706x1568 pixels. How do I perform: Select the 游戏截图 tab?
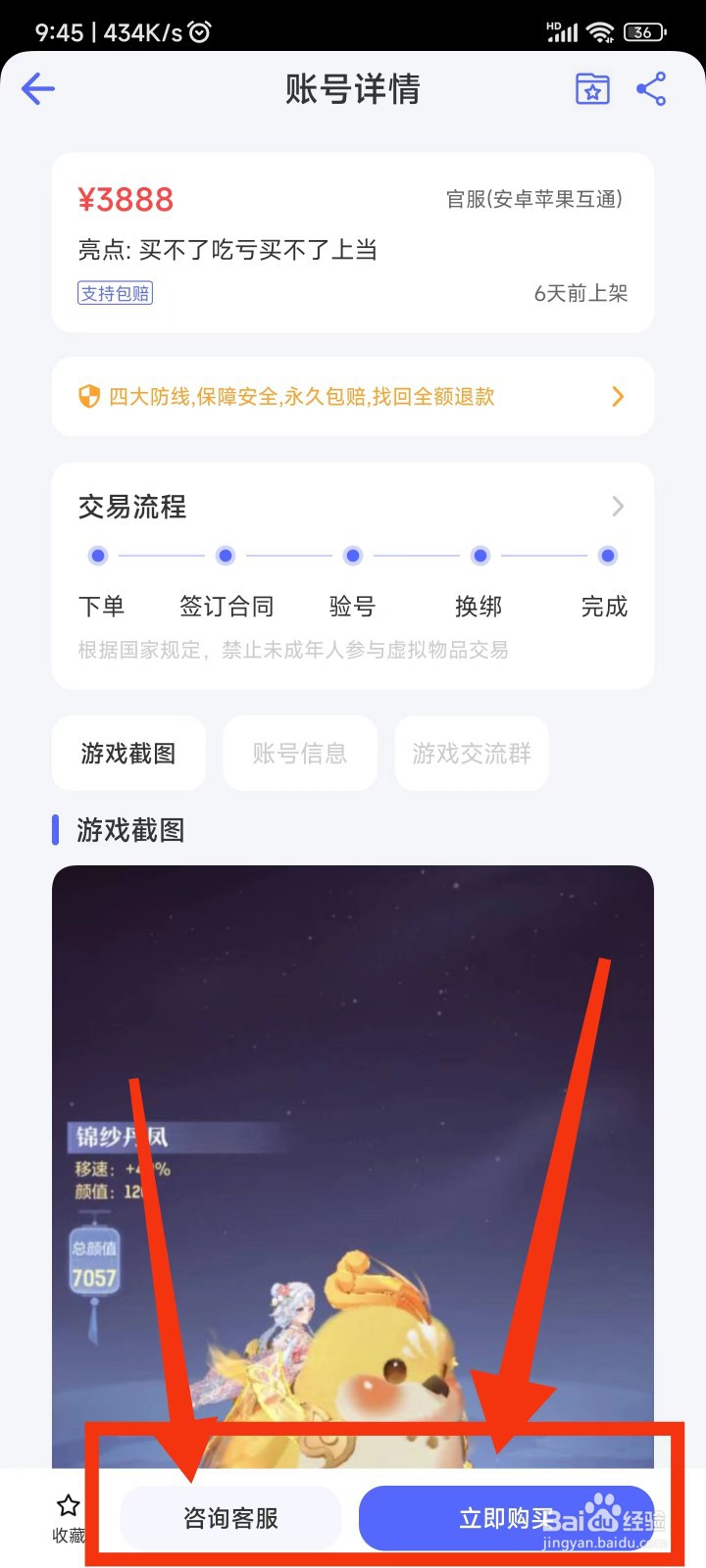(128, 753)
